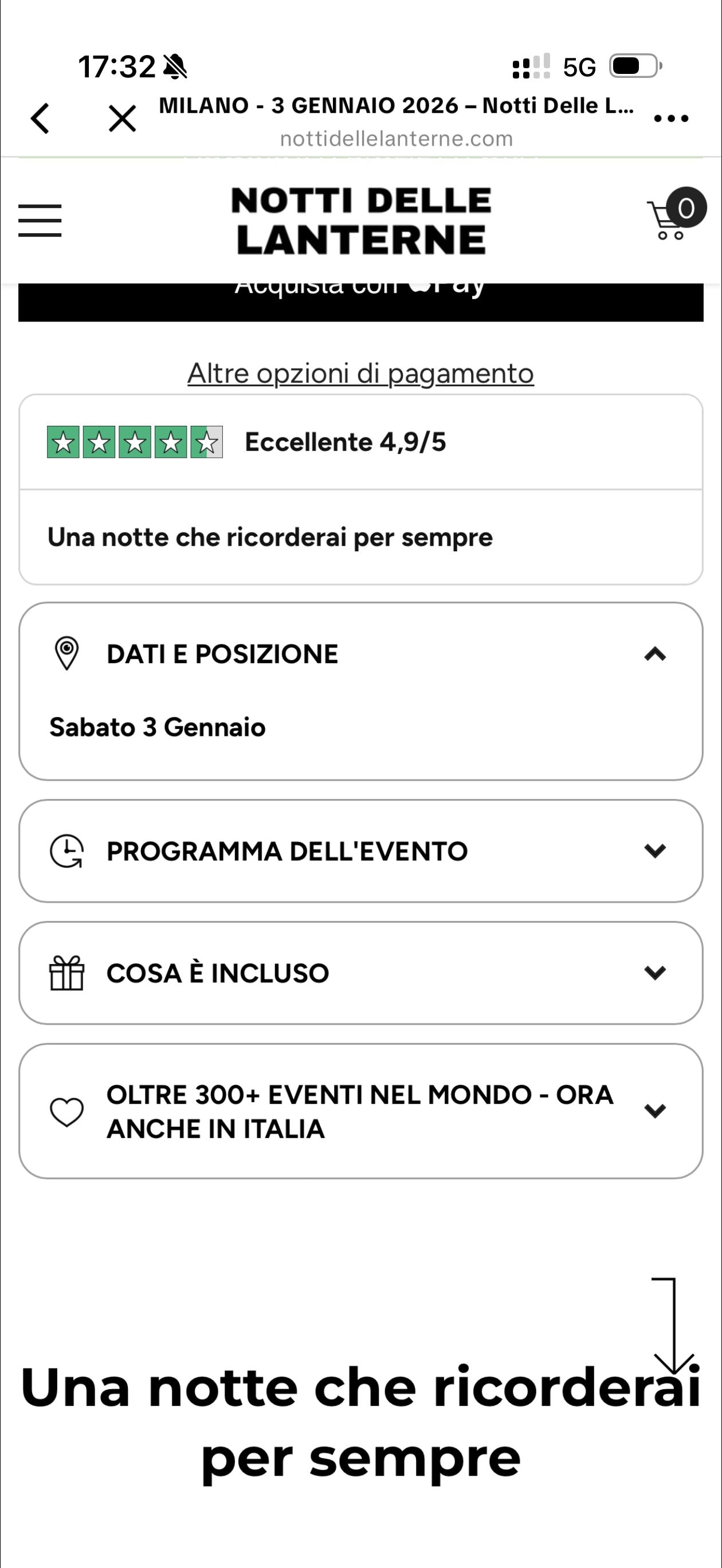Tap the Trustpilot star rating
Image resolution: width=722 pixels, height=1568 pixels.
click(134, 442)
